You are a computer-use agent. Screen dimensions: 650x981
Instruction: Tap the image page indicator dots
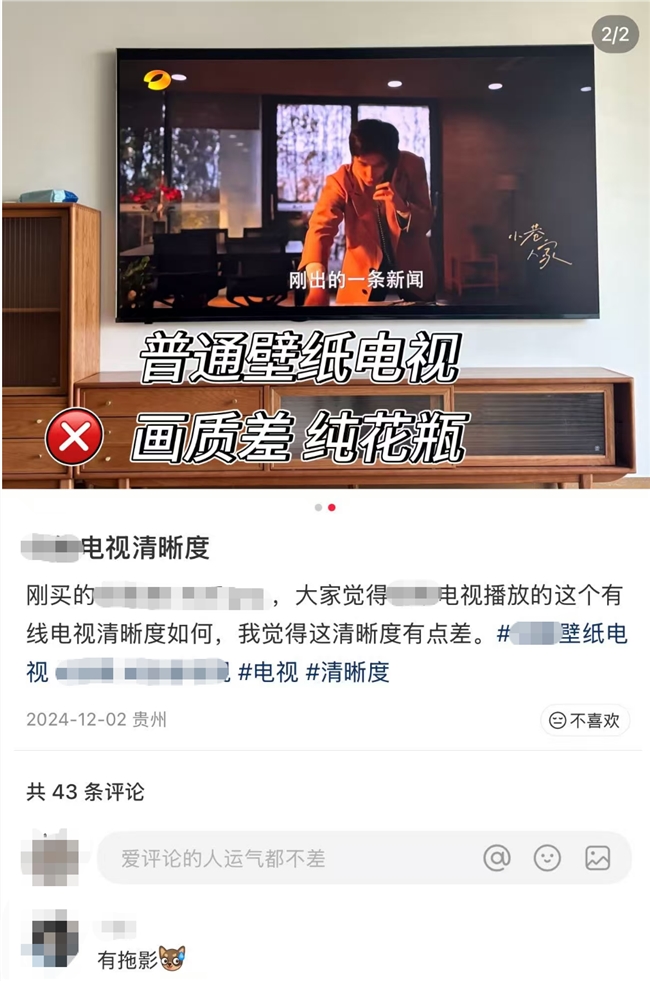click(x=325, y=507)
